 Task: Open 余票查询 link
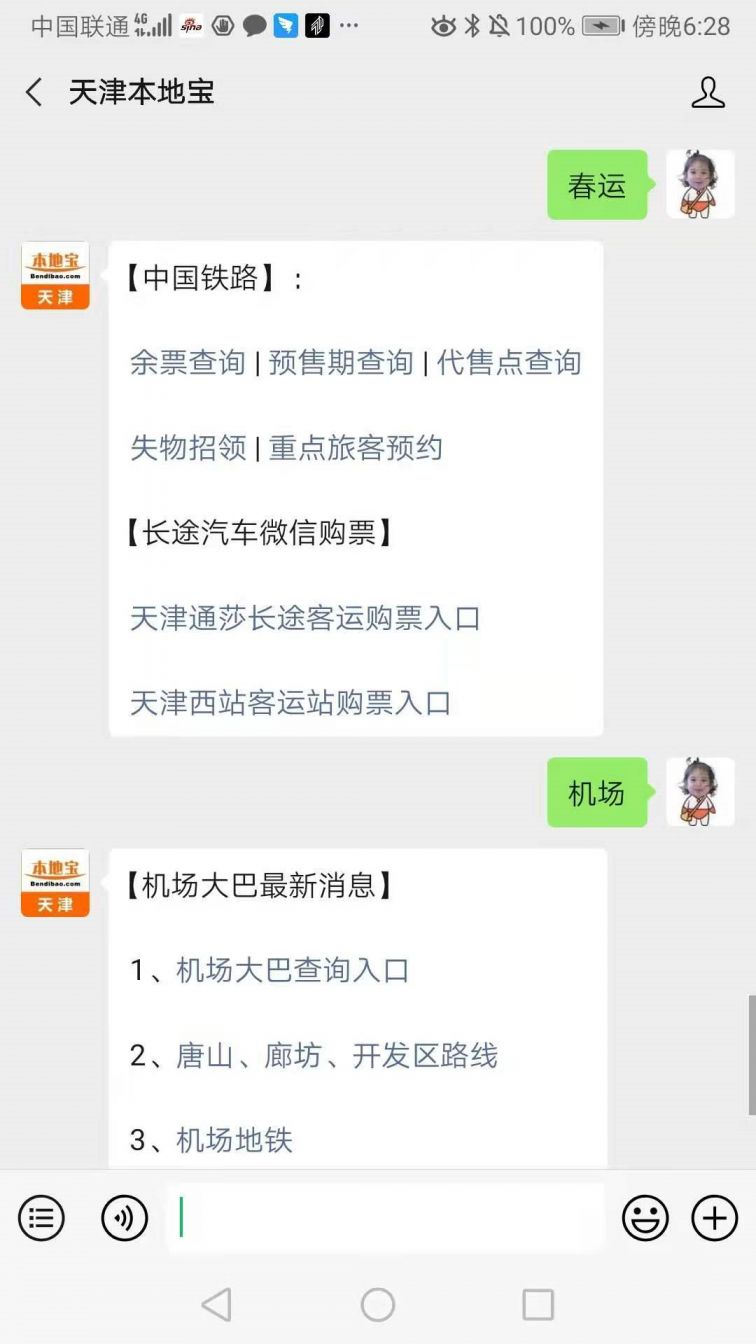point(188,363)
